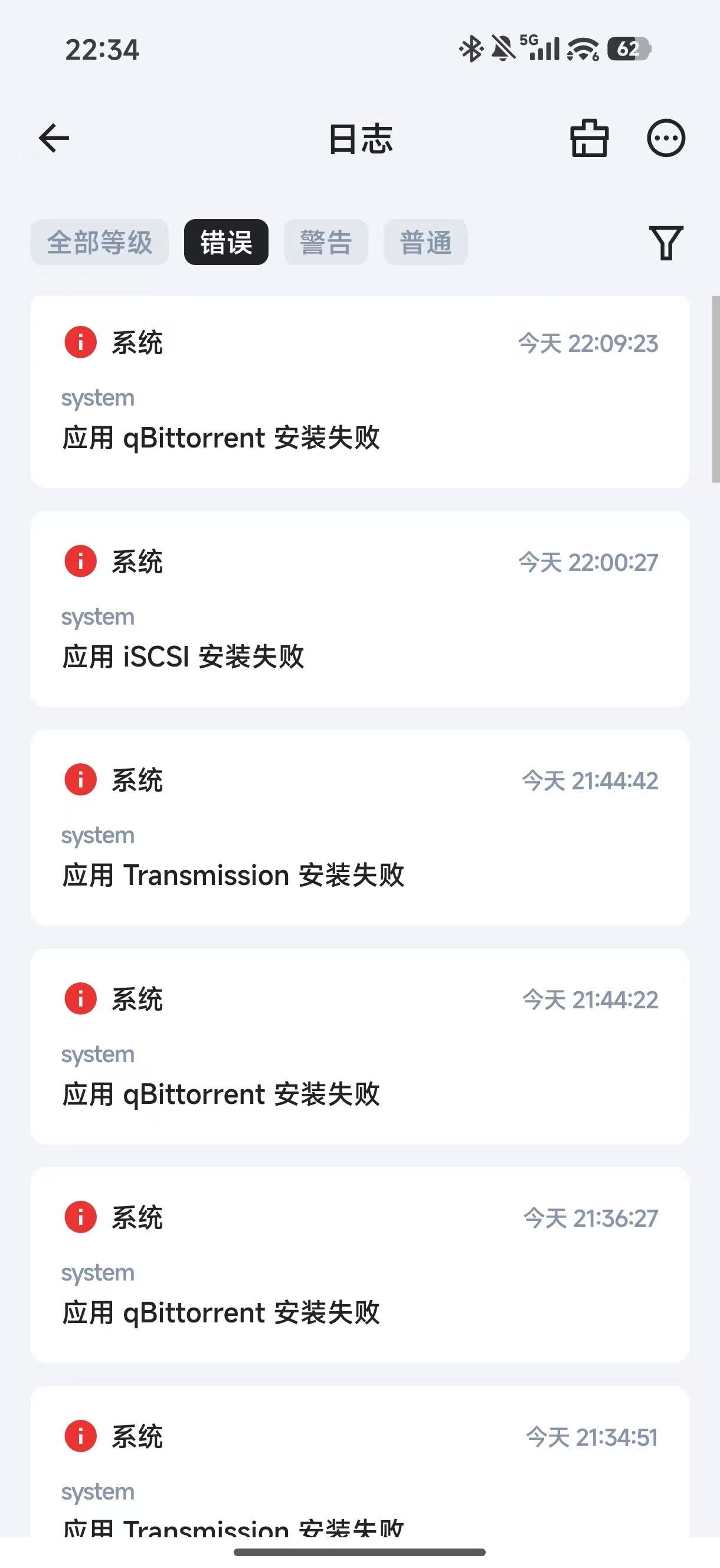Enable the 警告 level filter
The height and width of the screenshot is (1568, 720).
click(325, 241)
